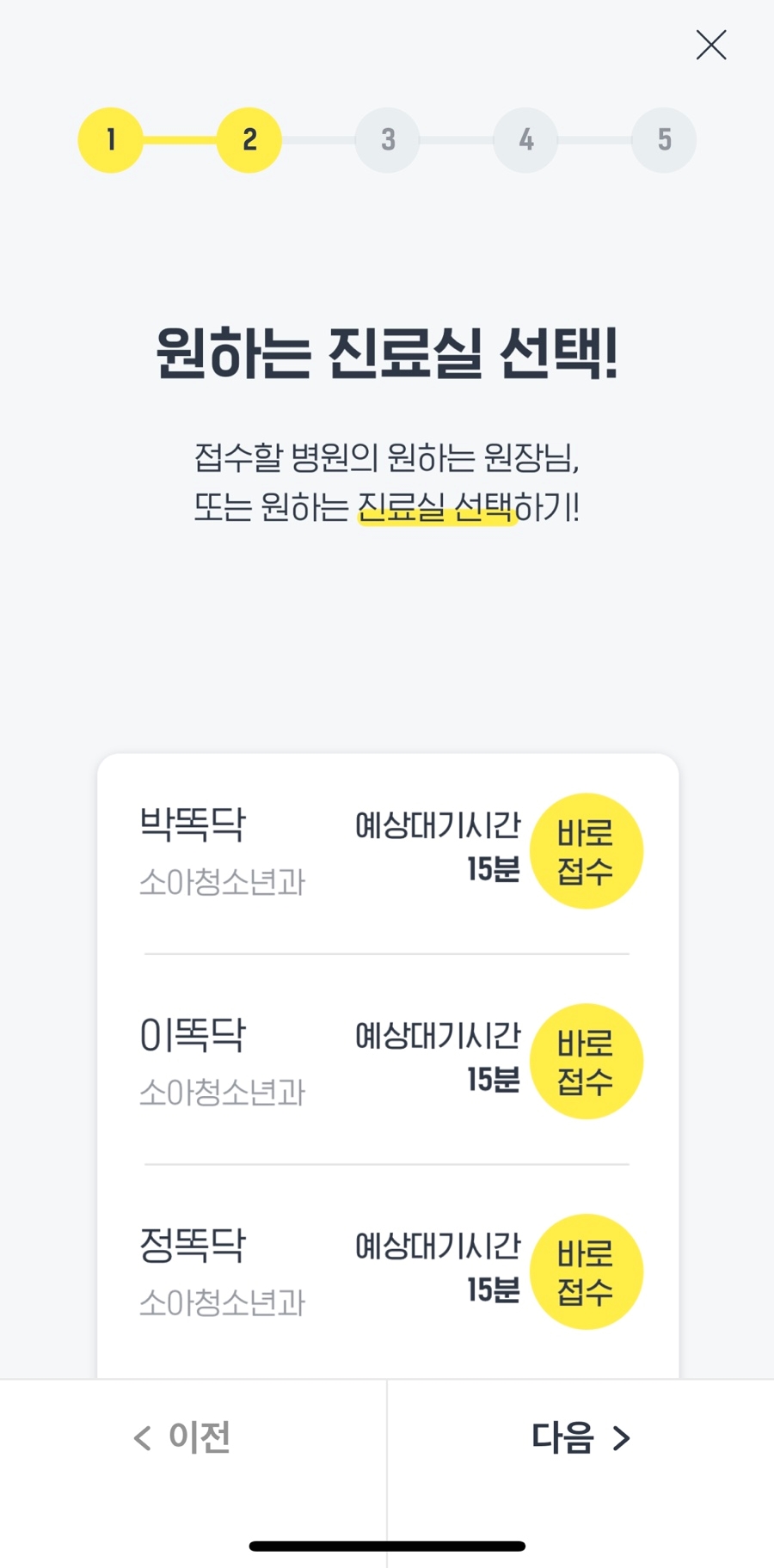
Task: Jump to step 4 in the progress indicator
Action: tap(525, 140)
